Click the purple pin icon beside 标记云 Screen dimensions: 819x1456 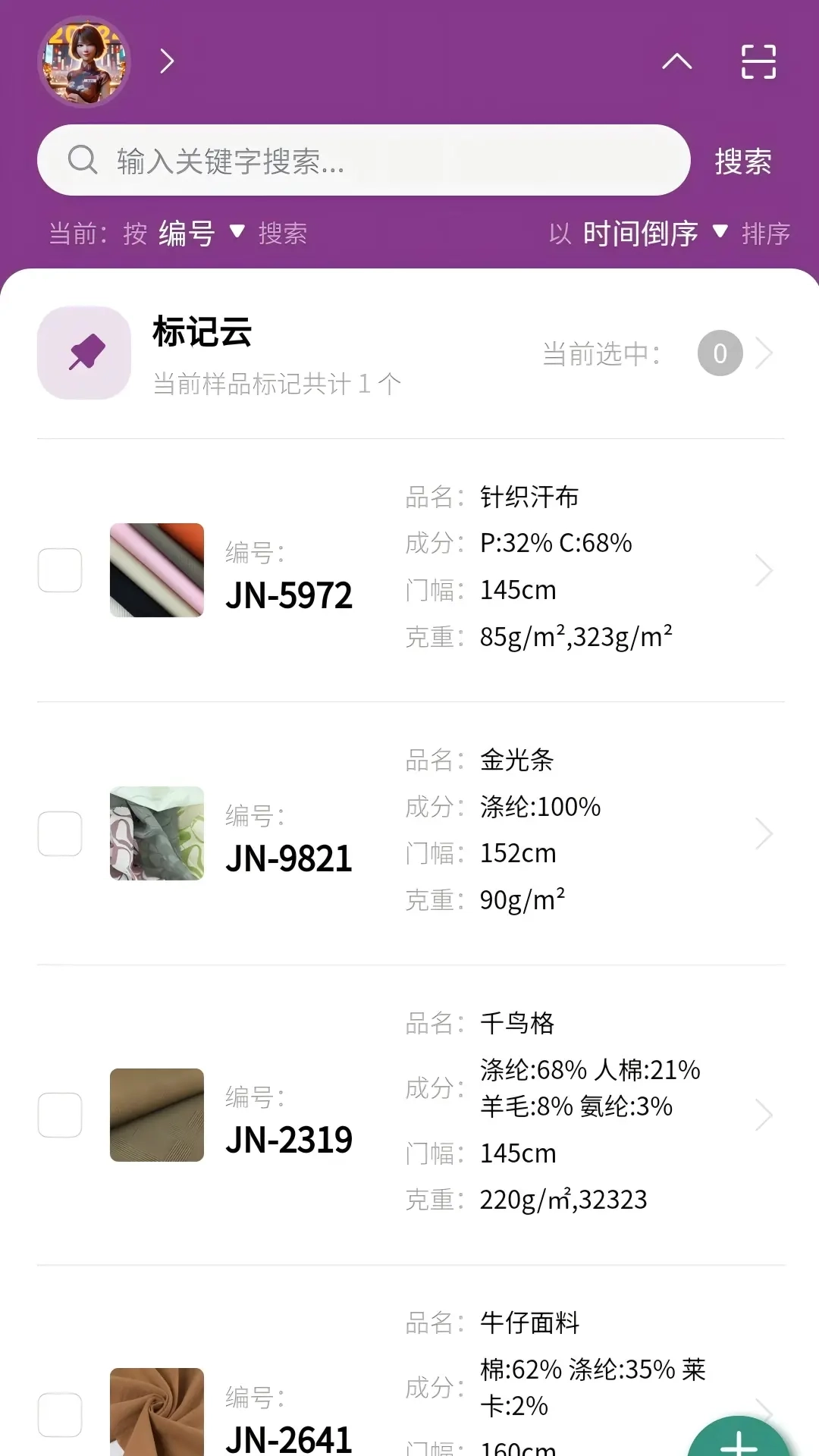click(x=83, y=353)
